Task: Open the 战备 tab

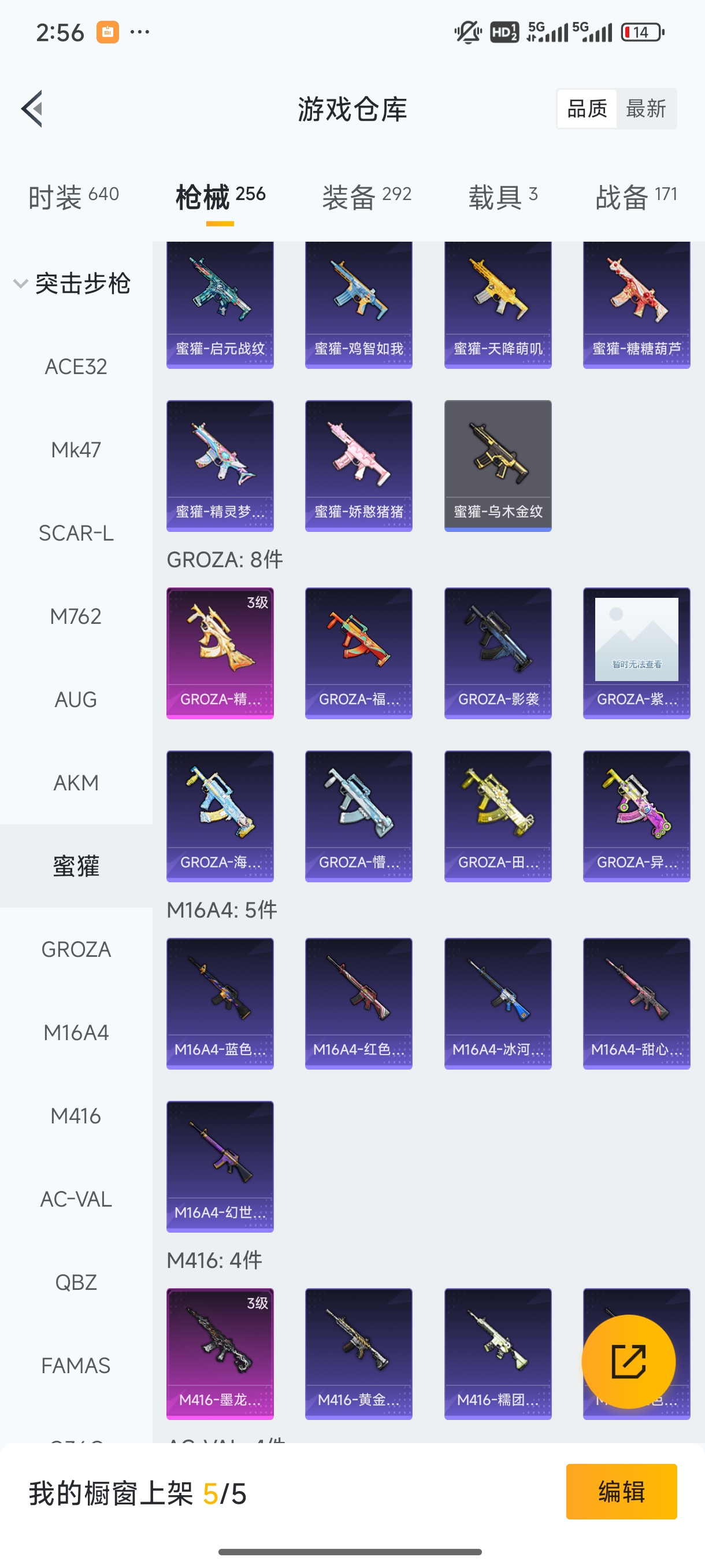Action: [636, 197]
